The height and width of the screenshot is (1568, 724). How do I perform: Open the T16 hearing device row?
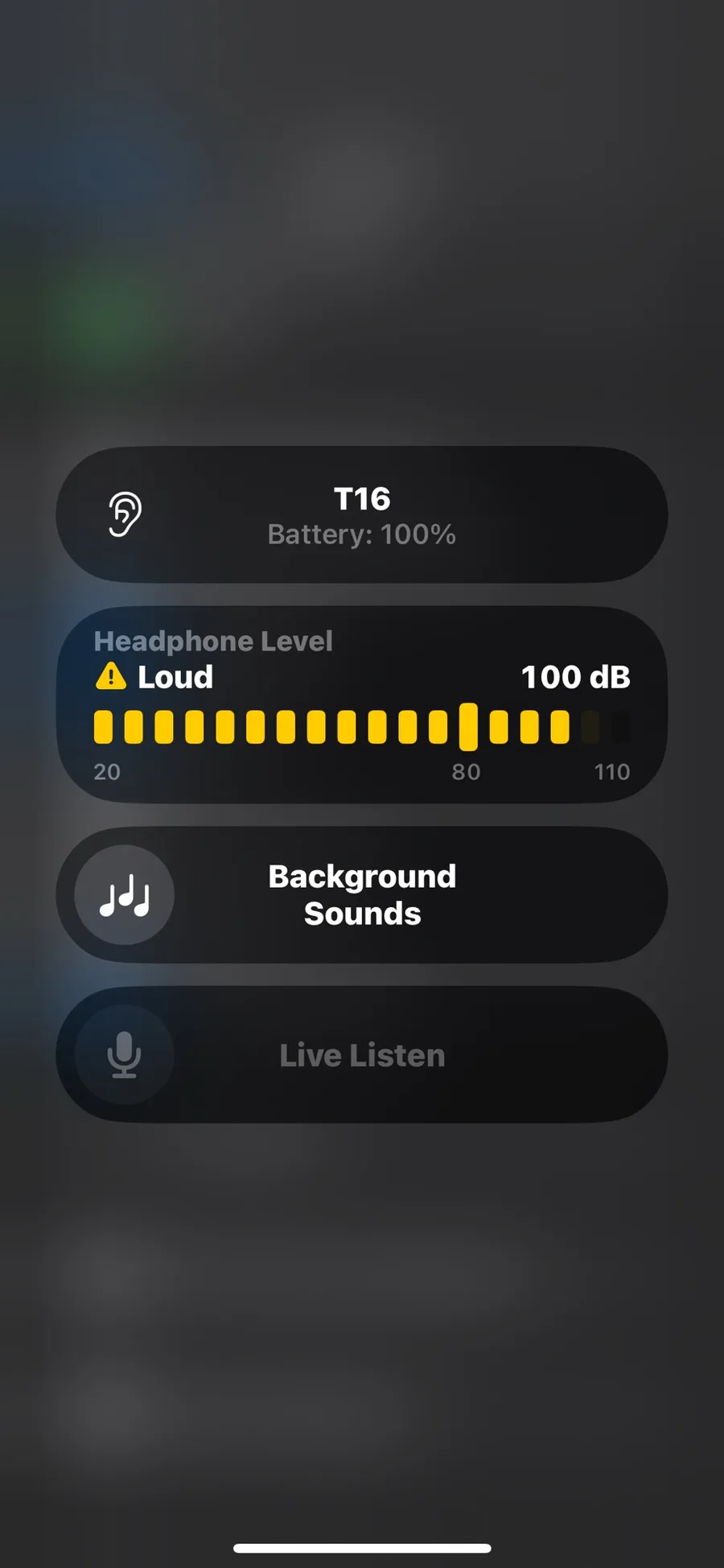click(362, 515)
